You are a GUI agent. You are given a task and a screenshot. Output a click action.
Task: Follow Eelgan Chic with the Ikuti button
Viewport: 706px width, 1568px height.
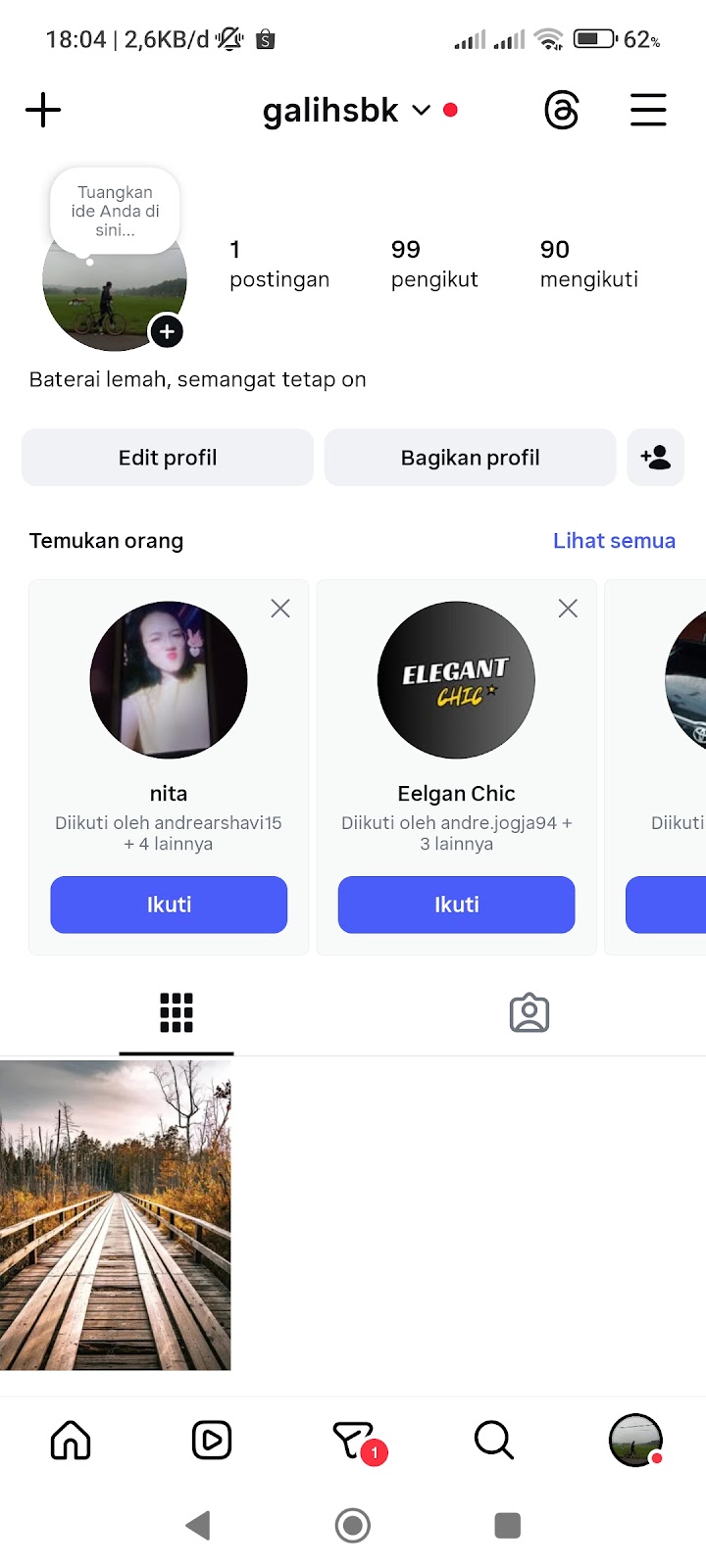[x=456, y=905]
